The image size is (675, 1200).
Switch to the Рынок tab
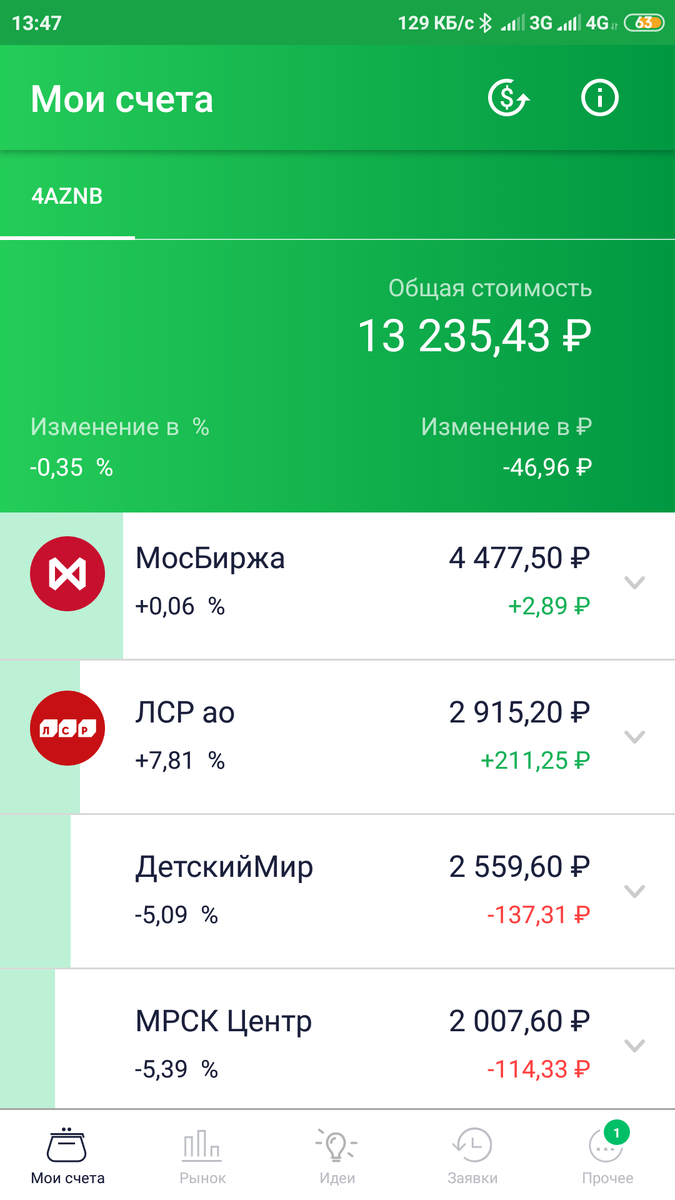[203, 1155]
